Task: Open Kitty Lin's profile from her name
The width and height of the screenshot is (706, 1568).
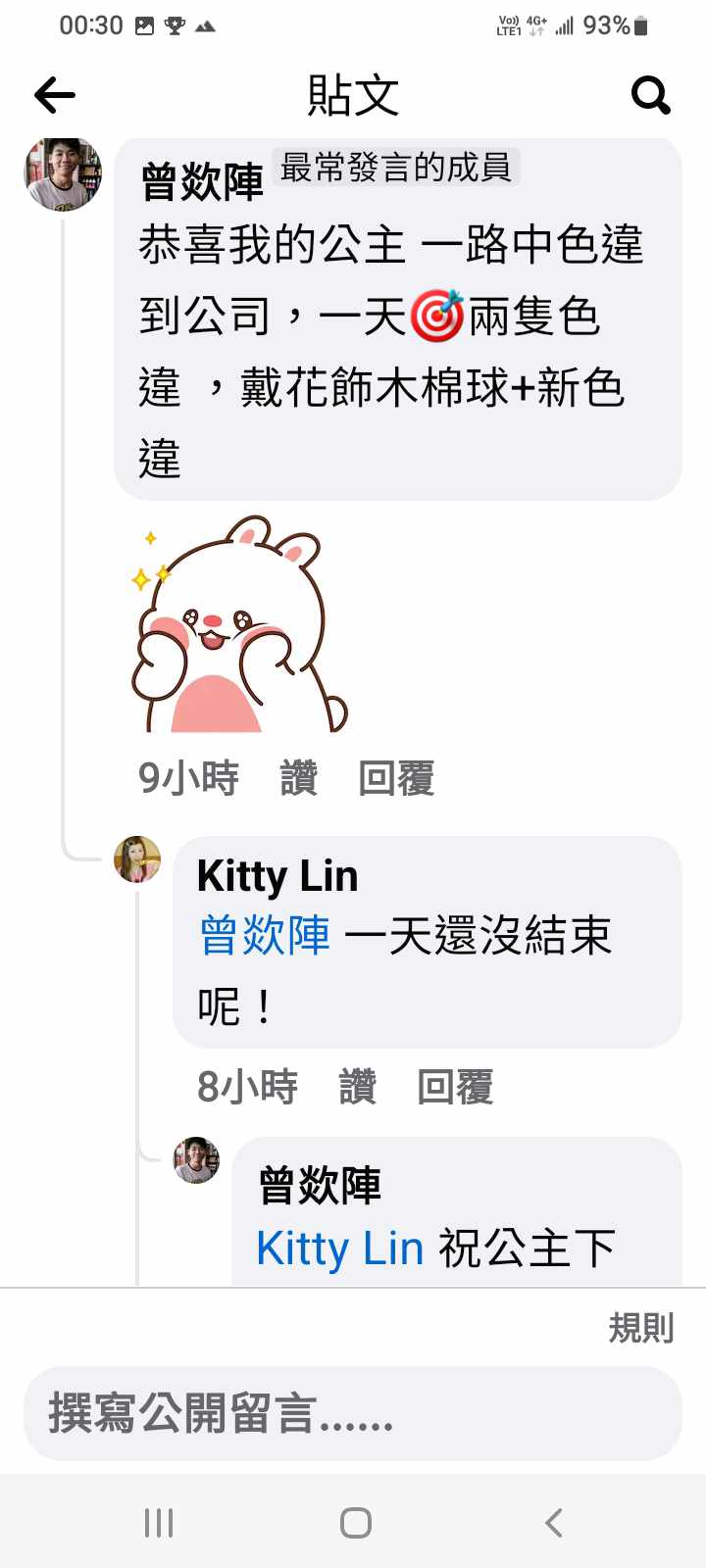Action: 277,875
